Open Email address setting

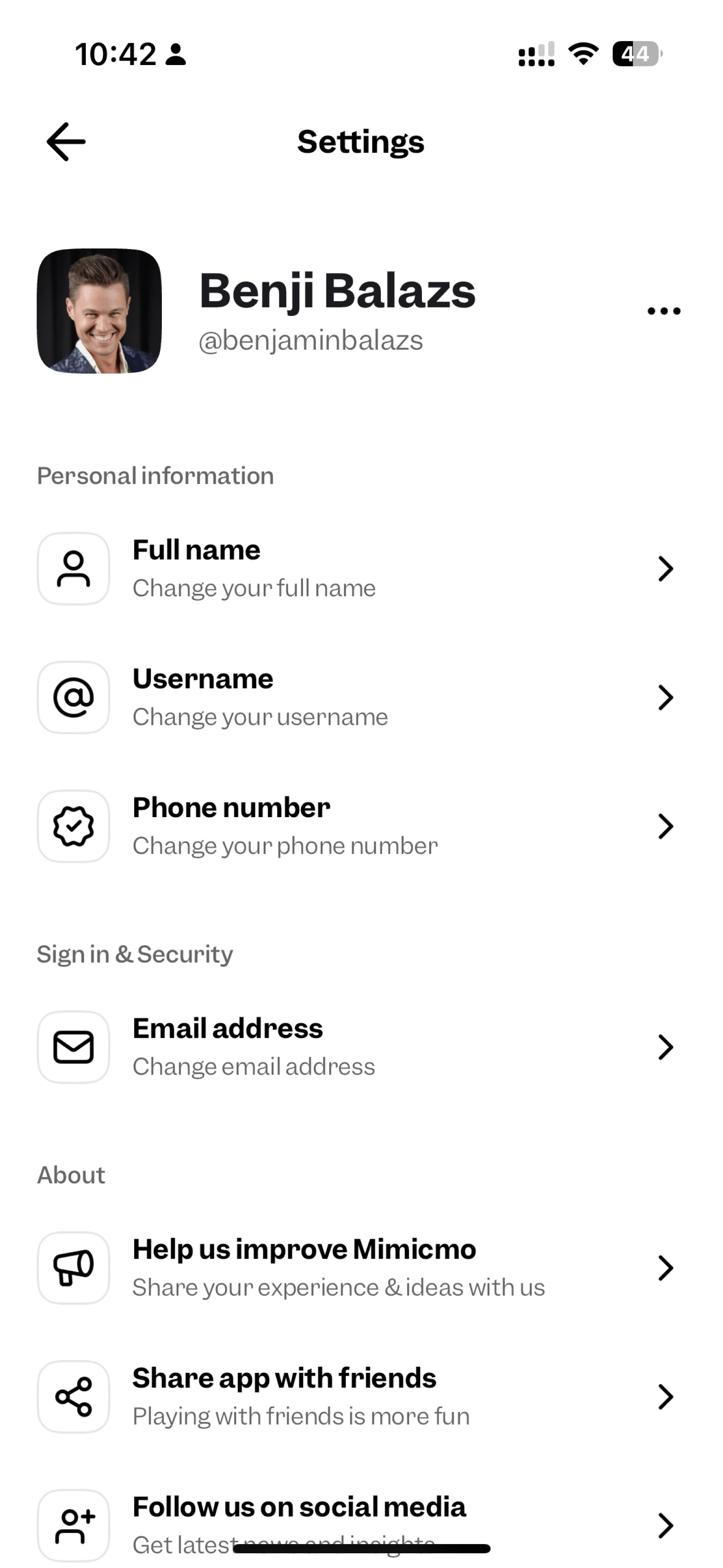[x=359, y=1047]
